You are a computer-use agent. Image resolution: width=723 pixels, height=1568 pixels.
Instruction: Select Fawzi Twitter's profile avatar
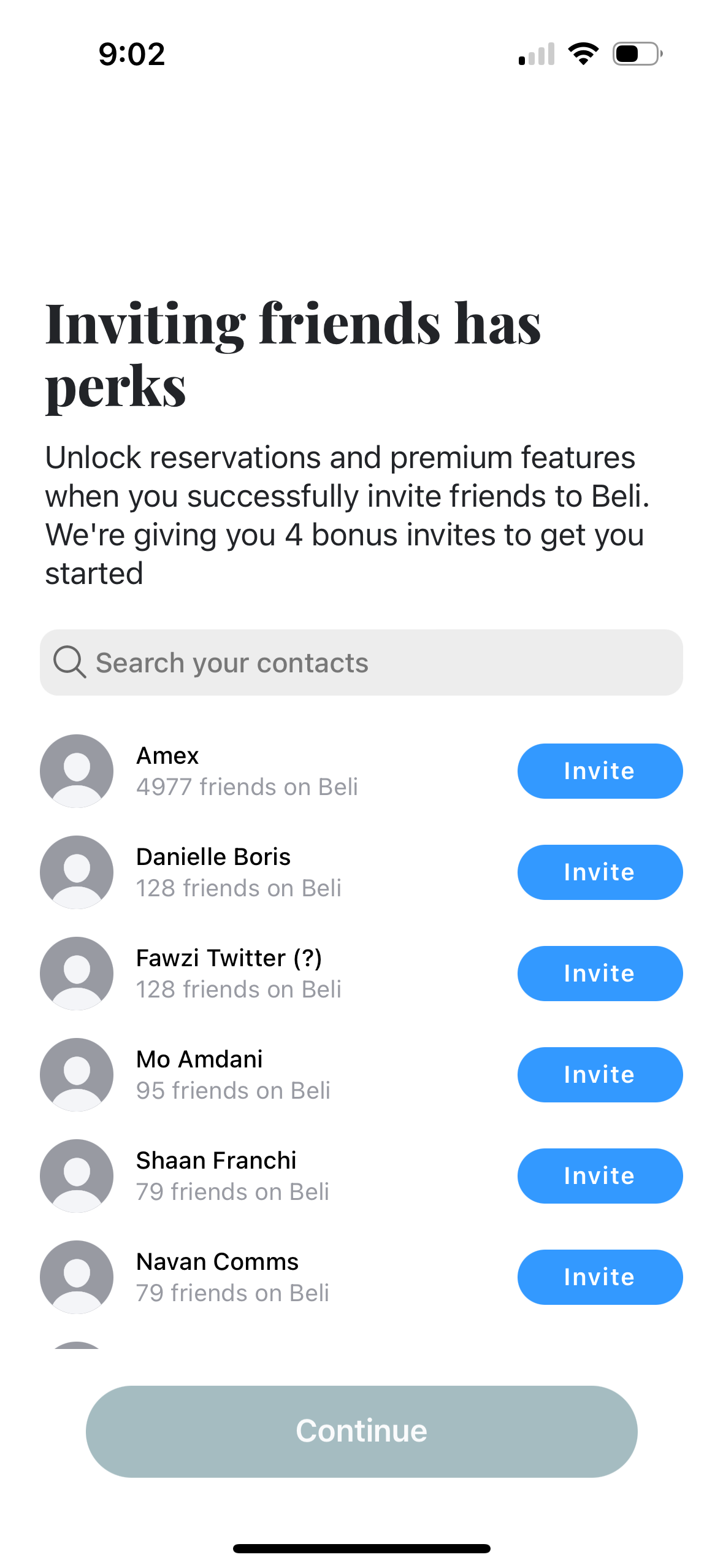coord(76,973)
